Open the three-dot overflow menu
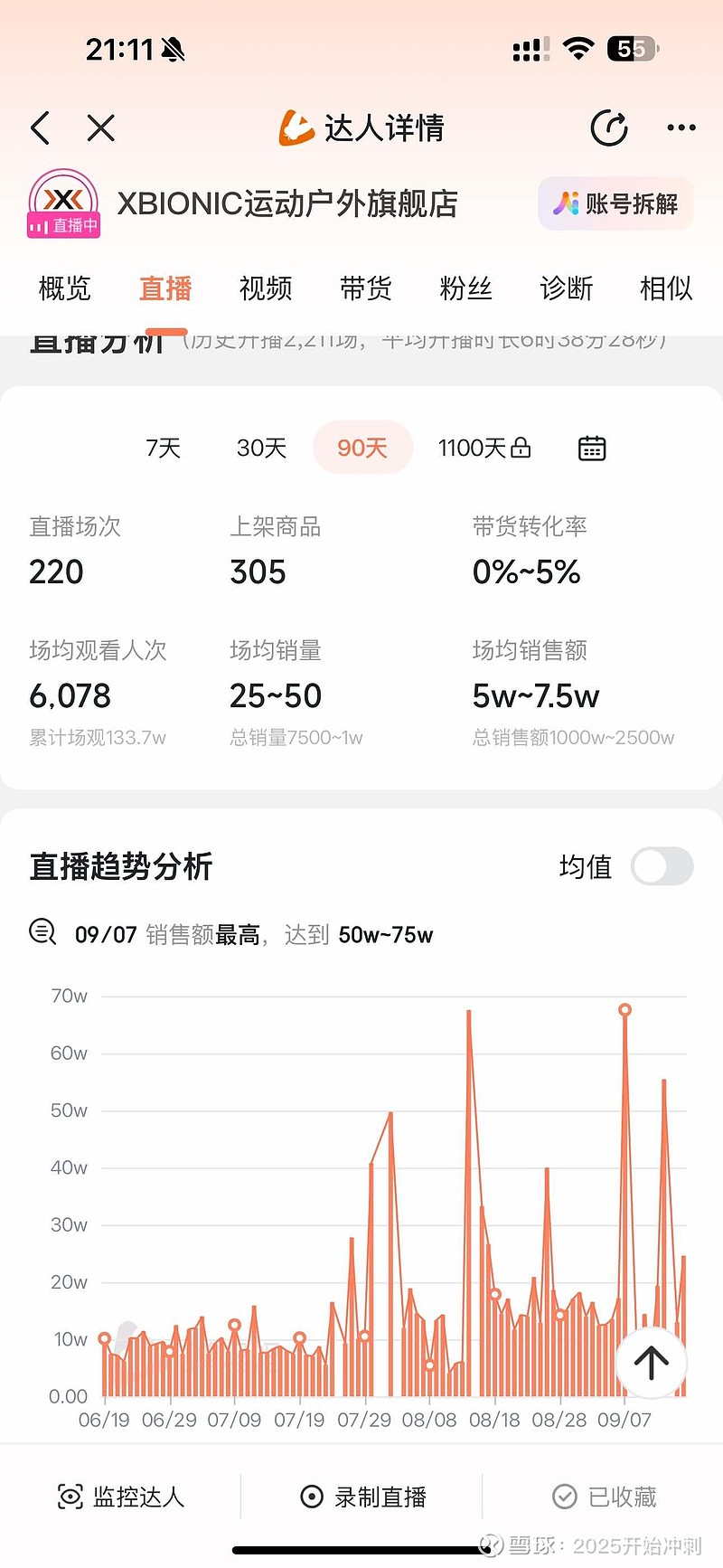Screen dimensions: 723x1568 click(x=681, y=128)
